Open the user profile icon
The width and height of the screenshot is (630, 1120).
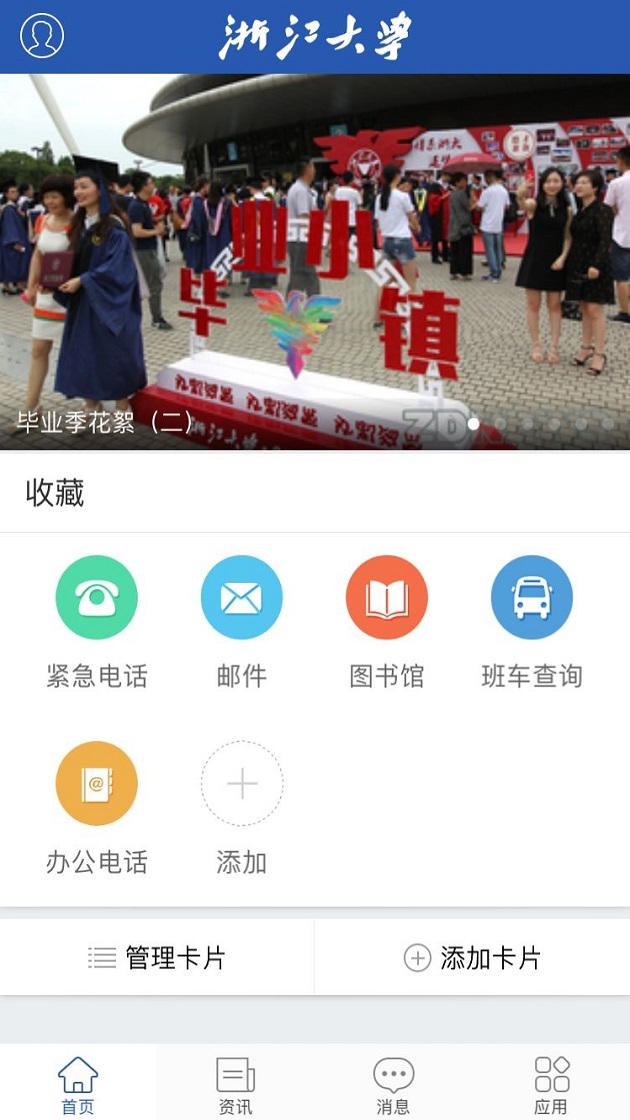coord(42,36)
